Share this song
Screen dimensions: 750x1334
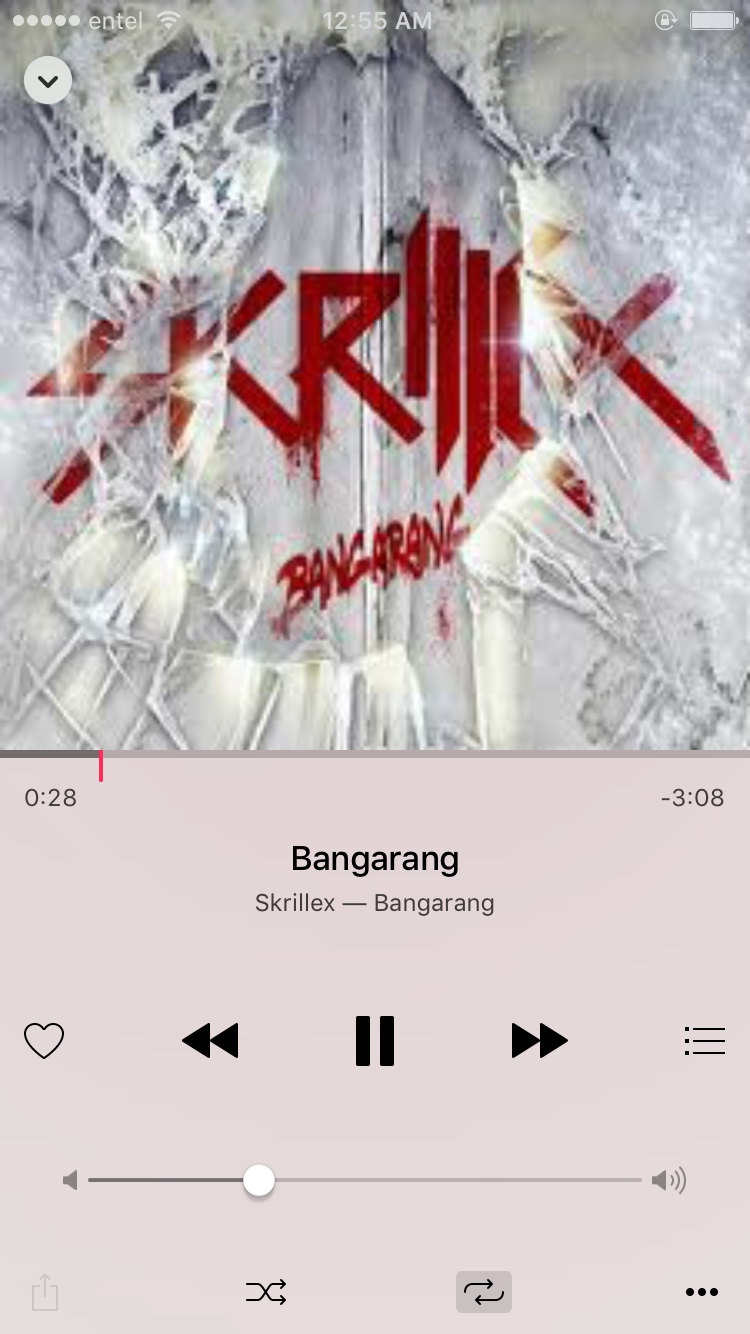pos(45,1292)
